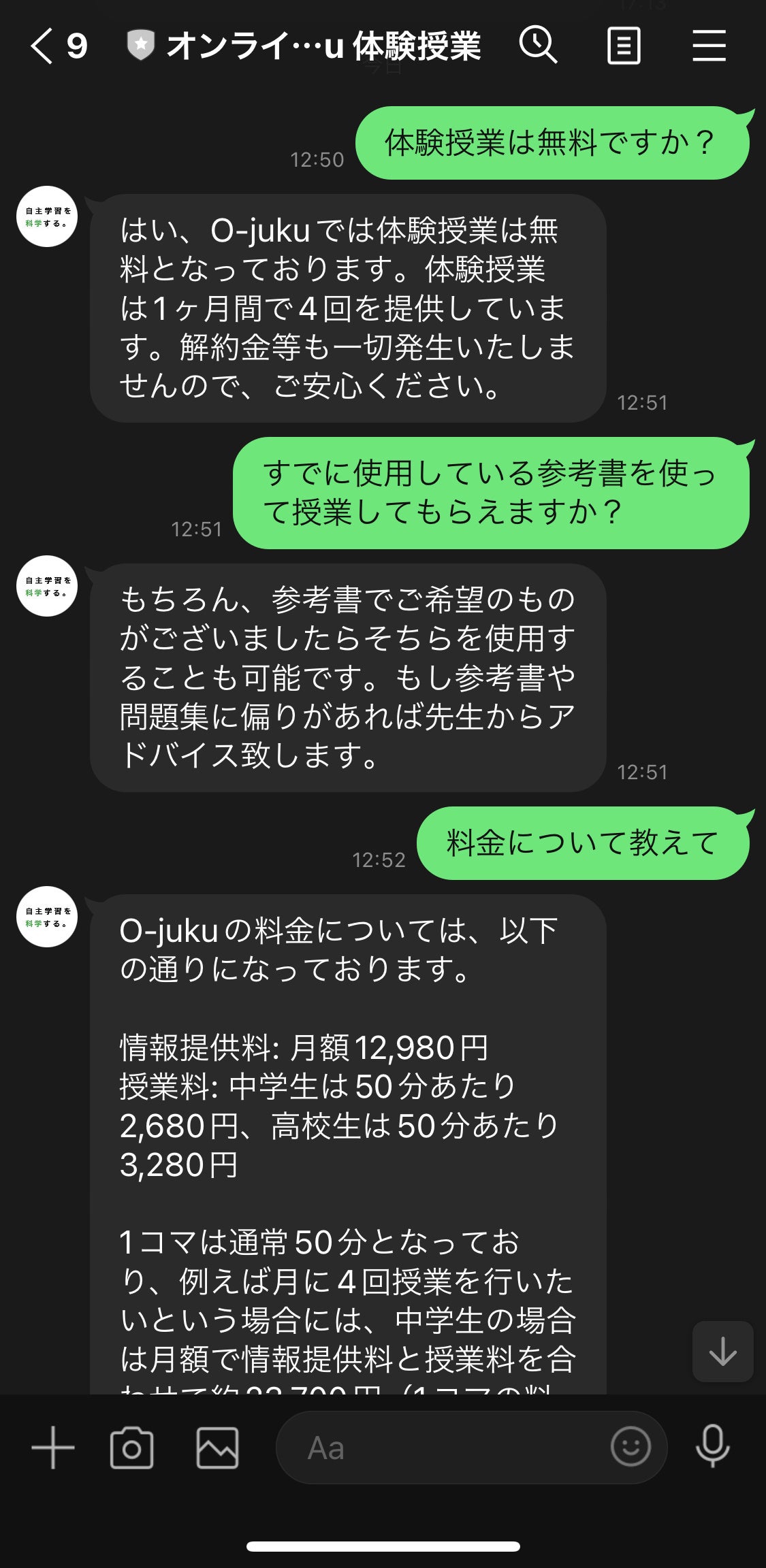The width and height of the screenshot is (766, 1568).
Task: Jump to latest message with down arrow
Action: (722, 1351)
